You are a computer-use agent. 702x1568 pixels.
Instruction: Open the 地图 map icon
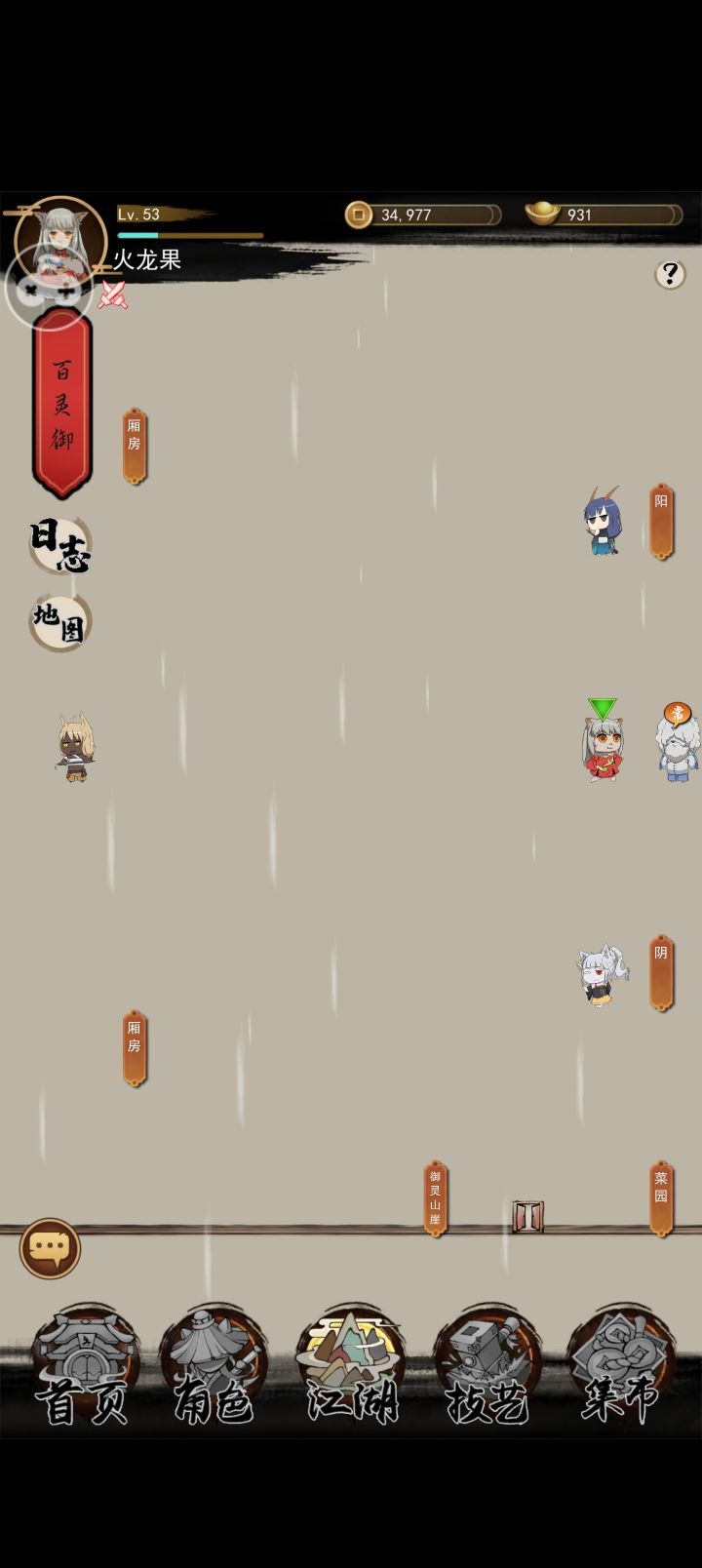[x=59, y=622]
